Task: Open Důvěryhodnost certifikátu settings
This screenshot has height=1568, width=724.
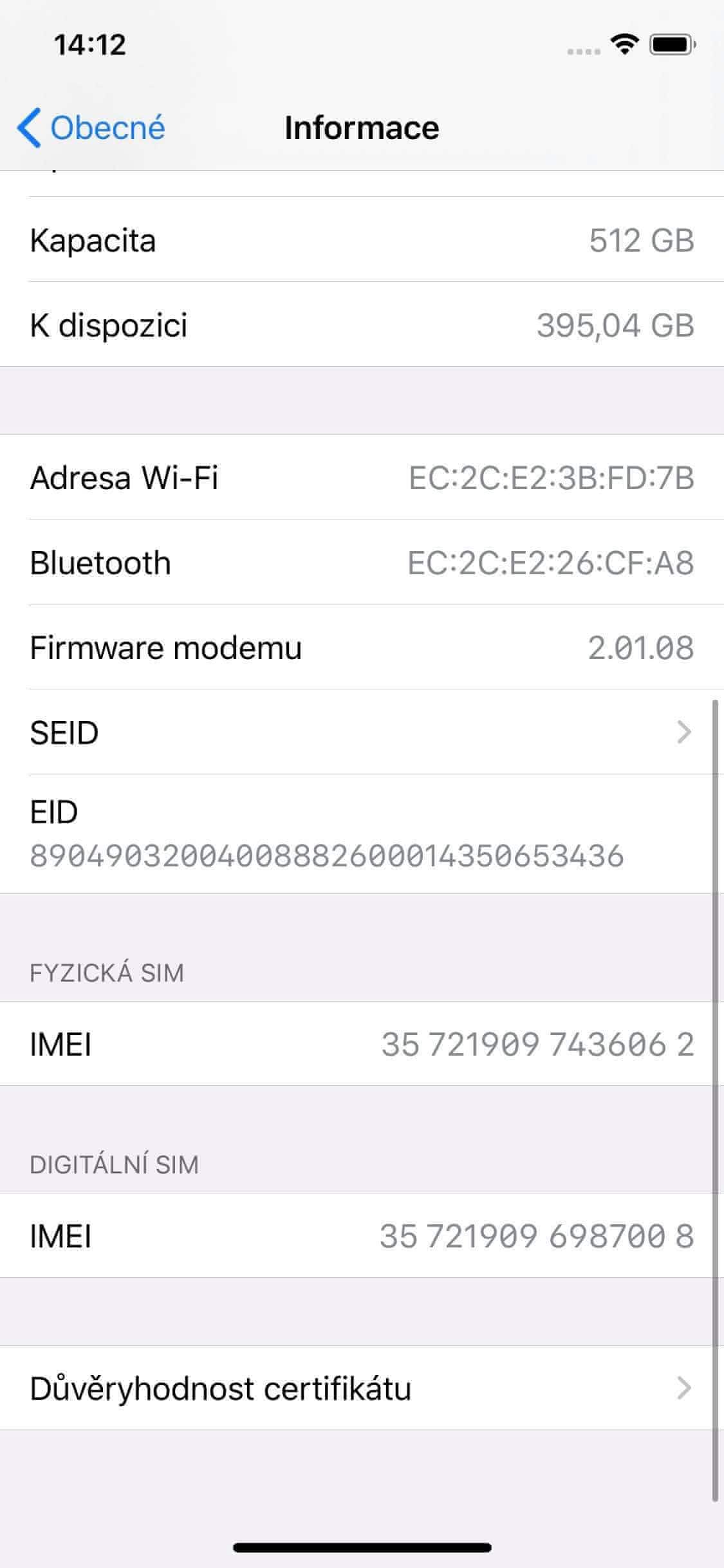Action: 360,1388
